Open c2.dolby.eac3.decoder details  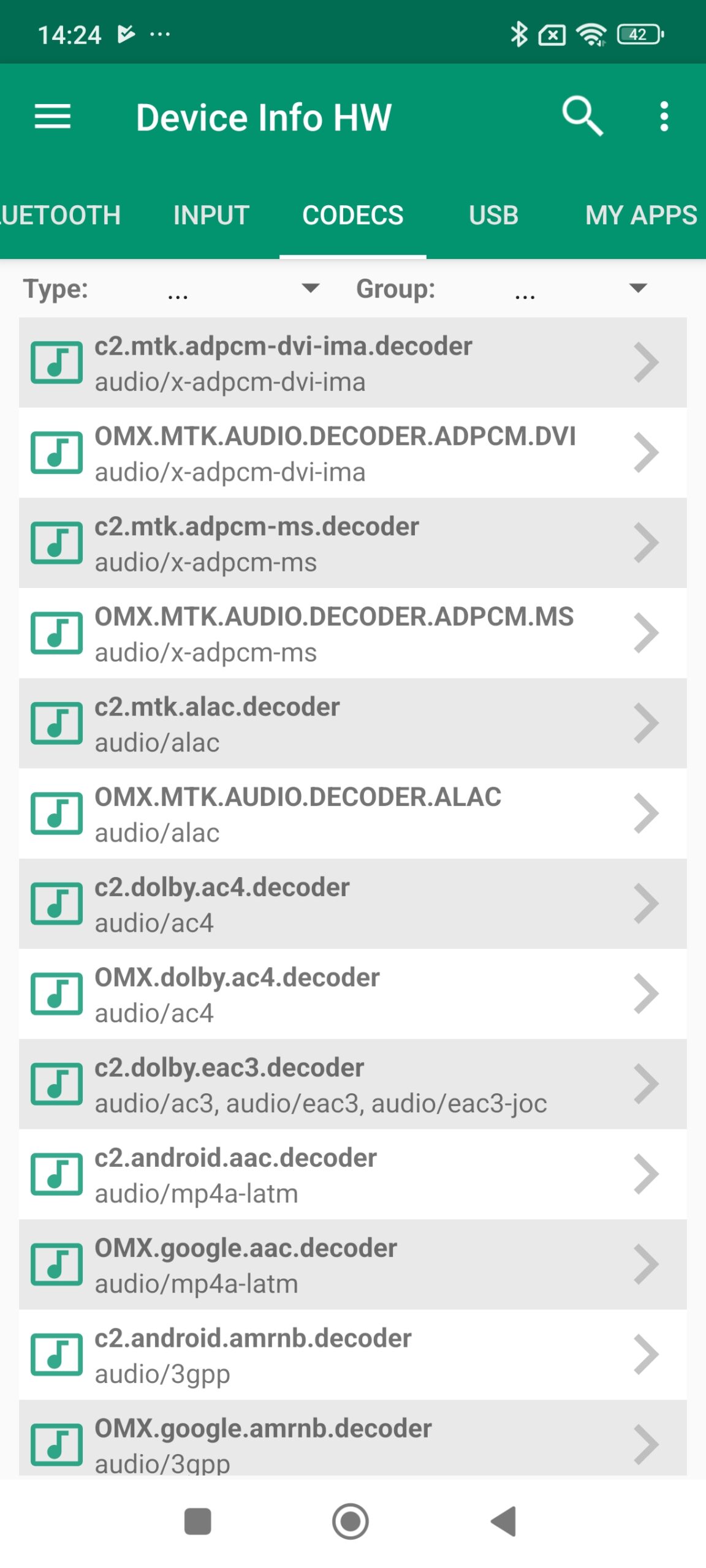click(352, 1084)
